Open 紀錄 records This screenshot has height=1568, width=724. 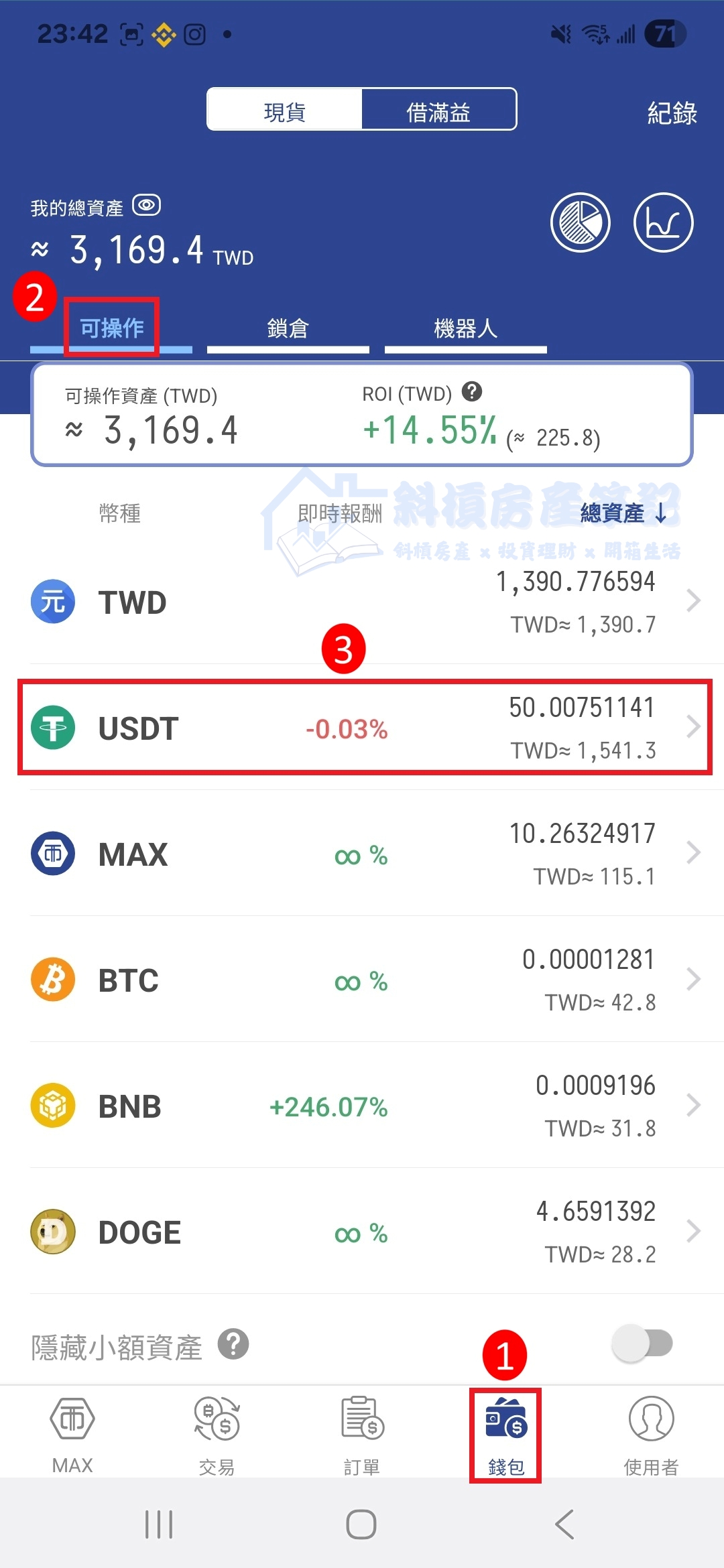[672, 113]
